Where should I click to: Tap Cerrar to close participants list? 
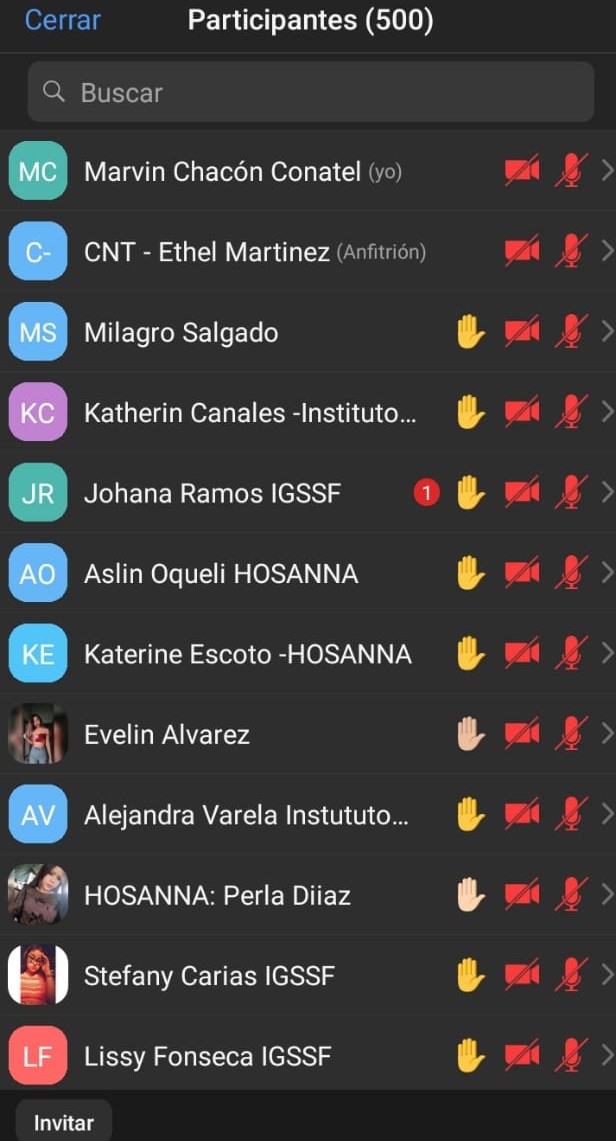62,21
